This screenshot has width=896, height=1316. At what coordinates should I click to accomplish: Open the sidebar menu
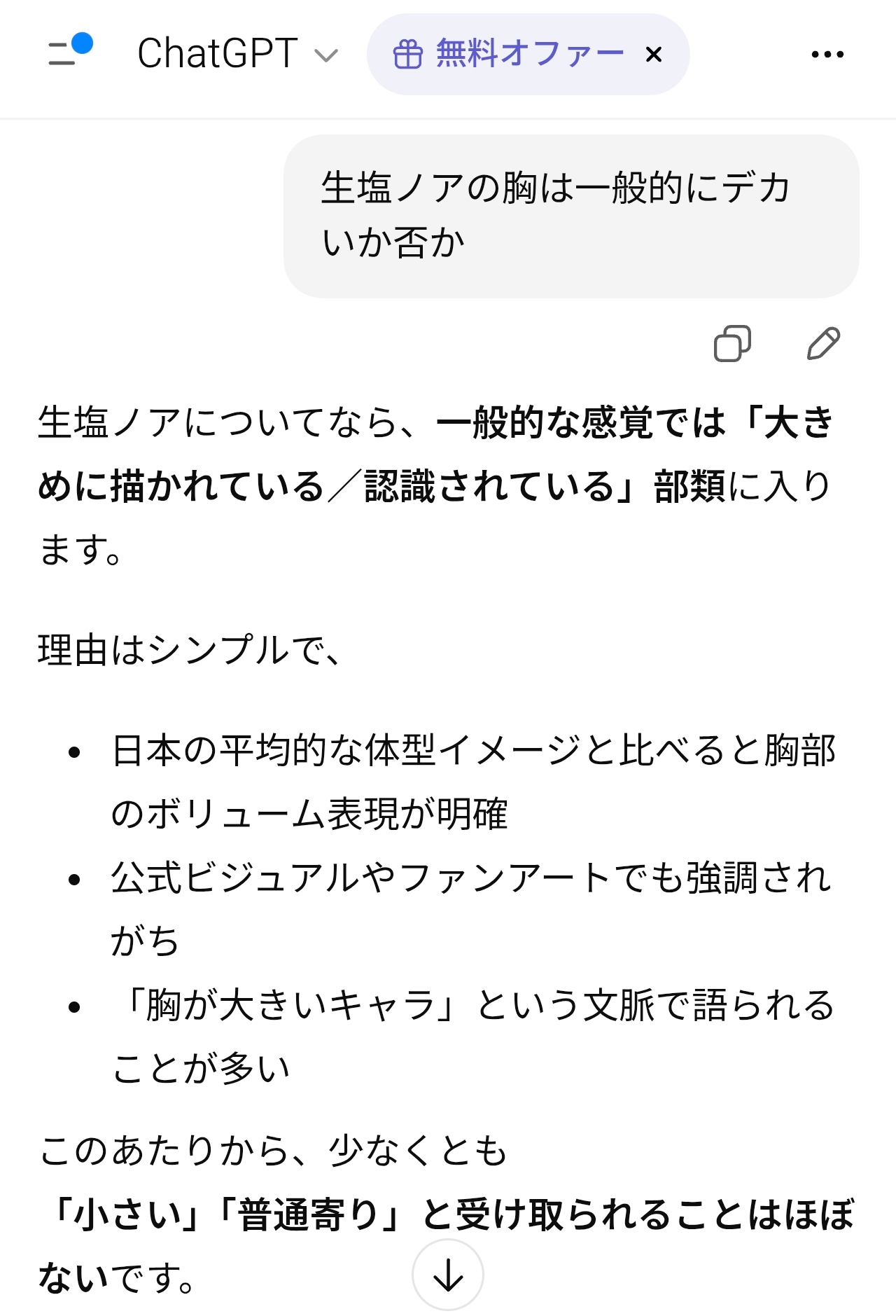68,53
